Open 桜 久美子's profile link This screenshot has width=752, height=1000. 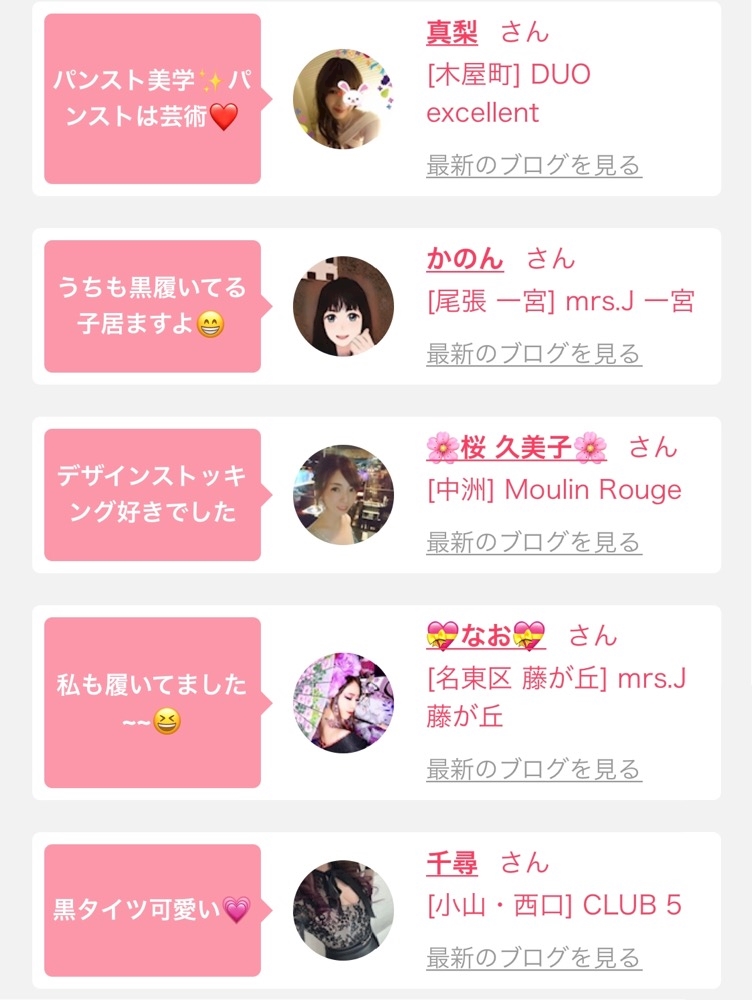point(517,447)
